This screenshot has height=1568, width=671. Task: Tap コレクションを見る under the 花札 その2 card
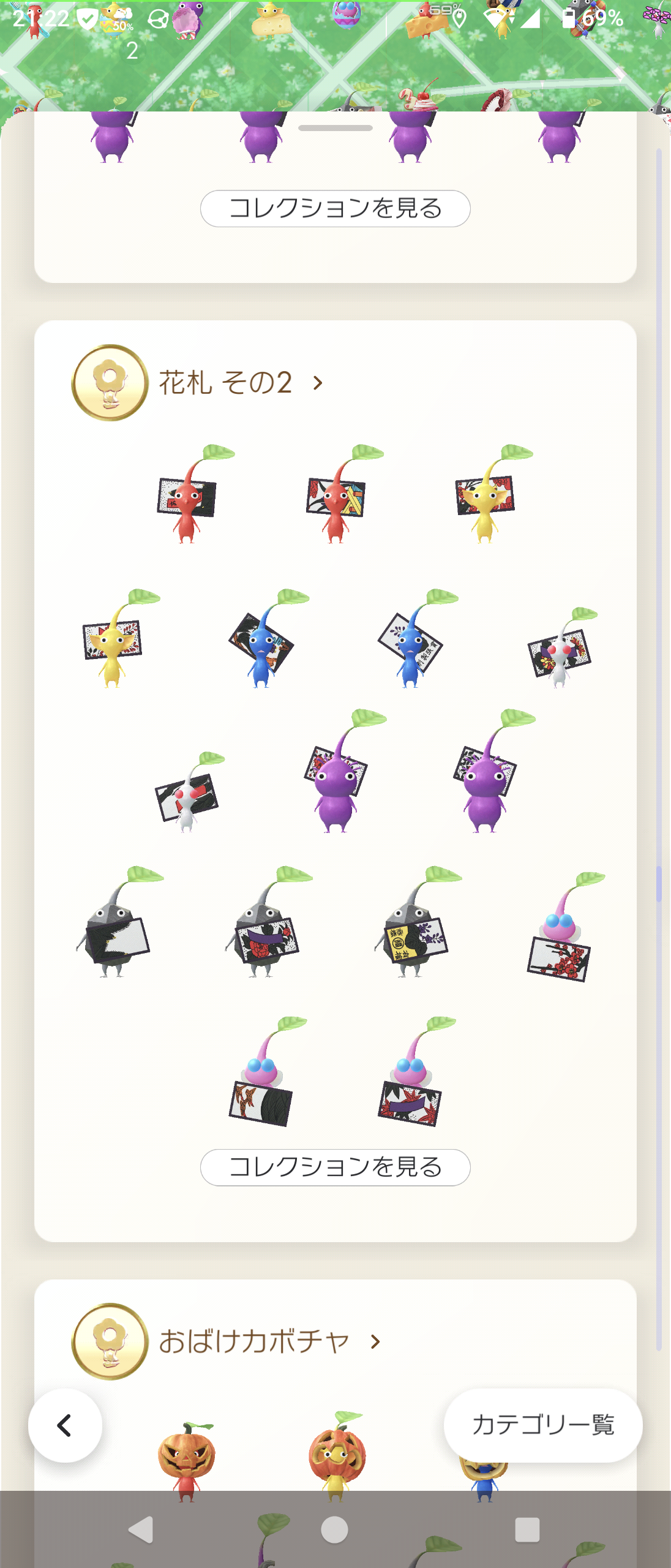(335, 1167)
